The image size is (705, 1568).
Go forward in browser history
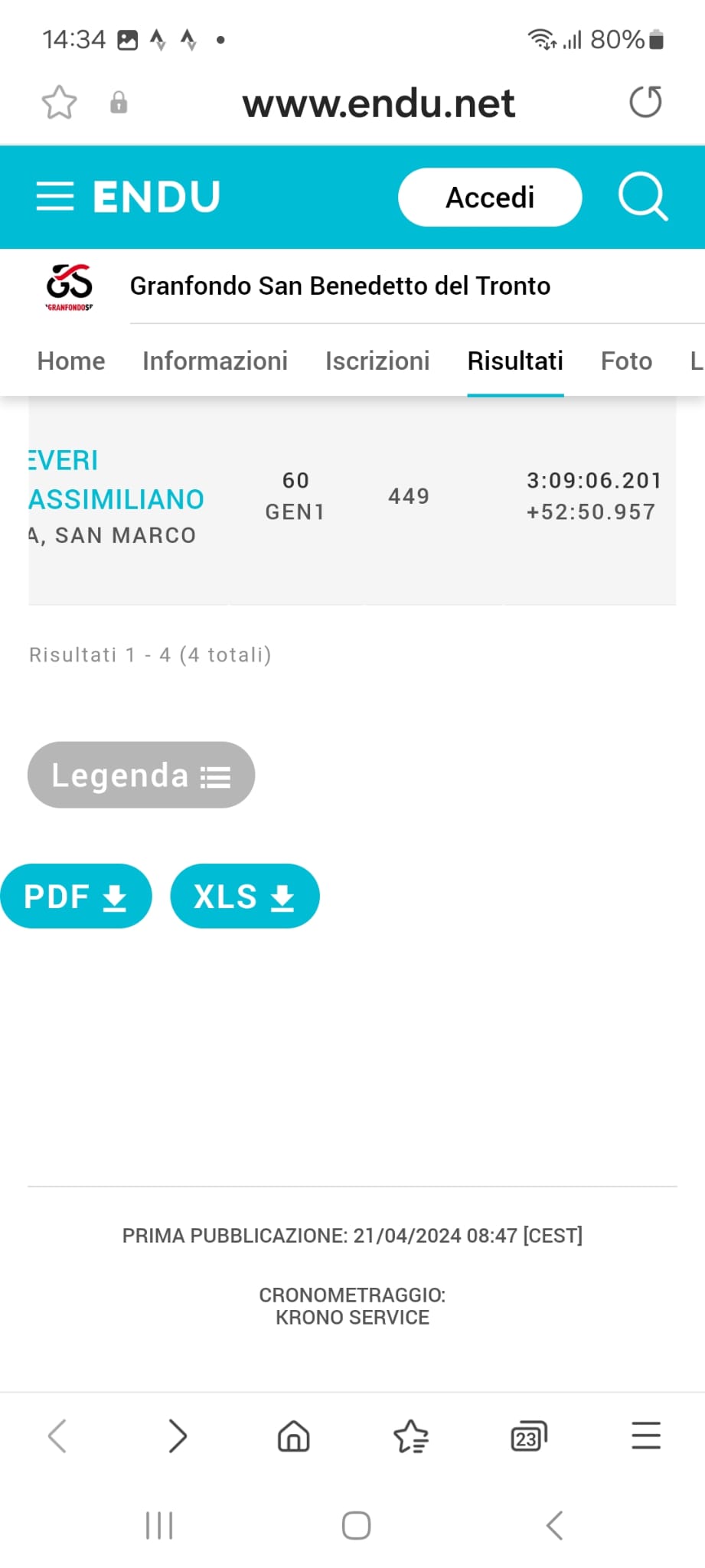(x=178, y=1436)
